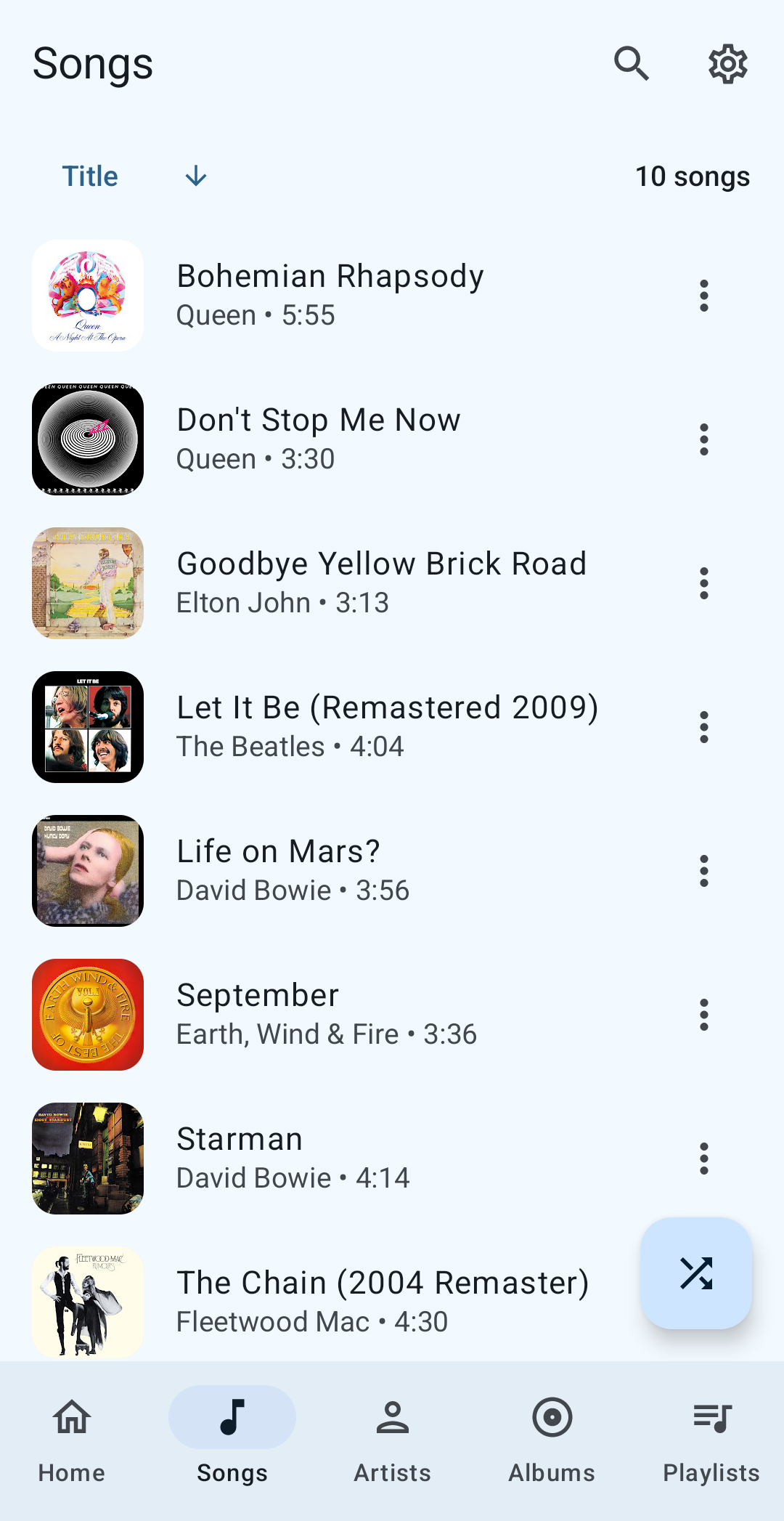Viewport: 784px width, 1521px height.
Task: Open more options for Life on Mars?
Action: pyautogui.click(x=703, y=871)
